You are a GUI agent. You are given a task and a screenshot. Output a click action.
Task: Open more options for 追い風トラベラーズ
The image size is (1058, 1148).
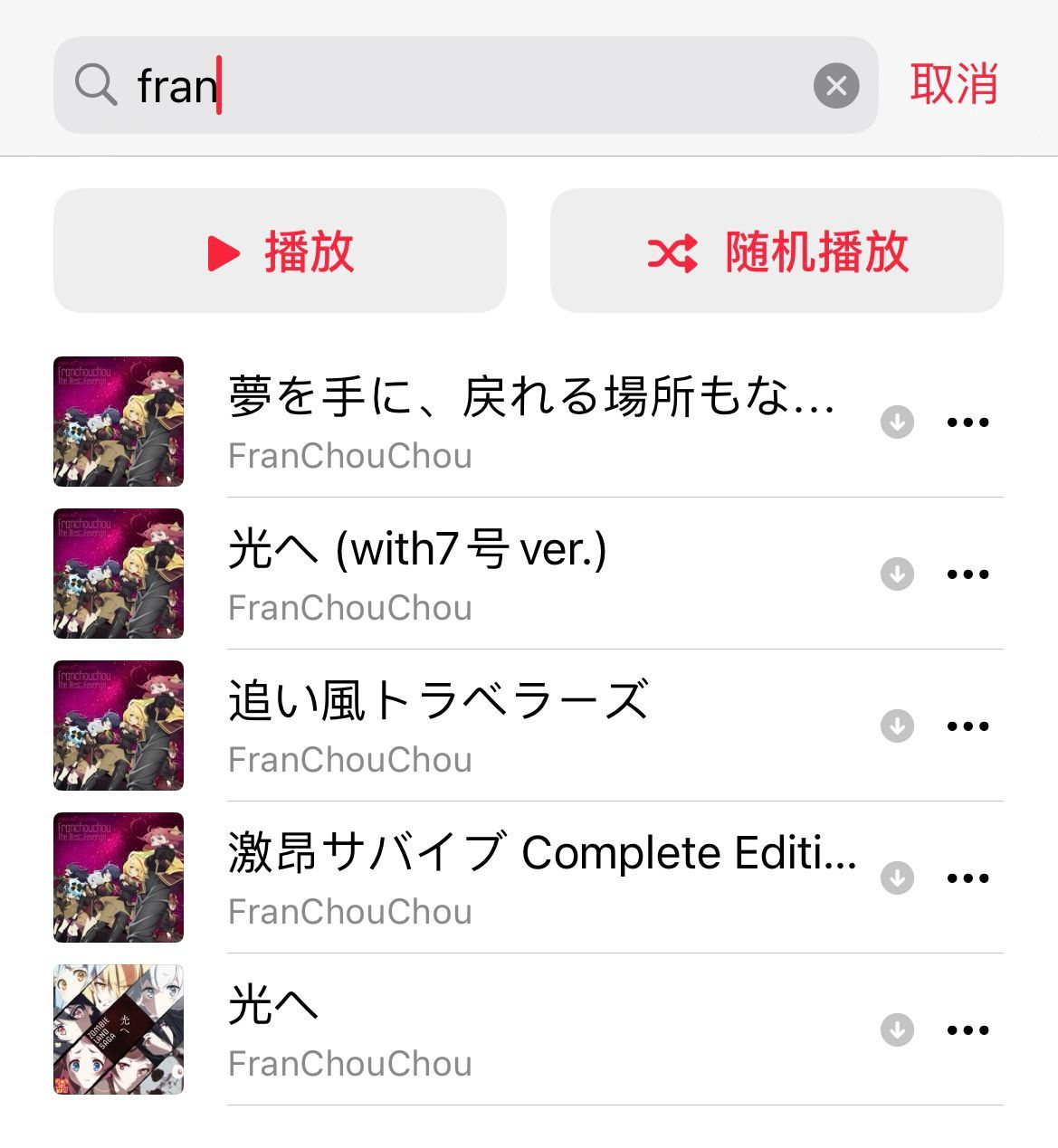pos(967,726)
